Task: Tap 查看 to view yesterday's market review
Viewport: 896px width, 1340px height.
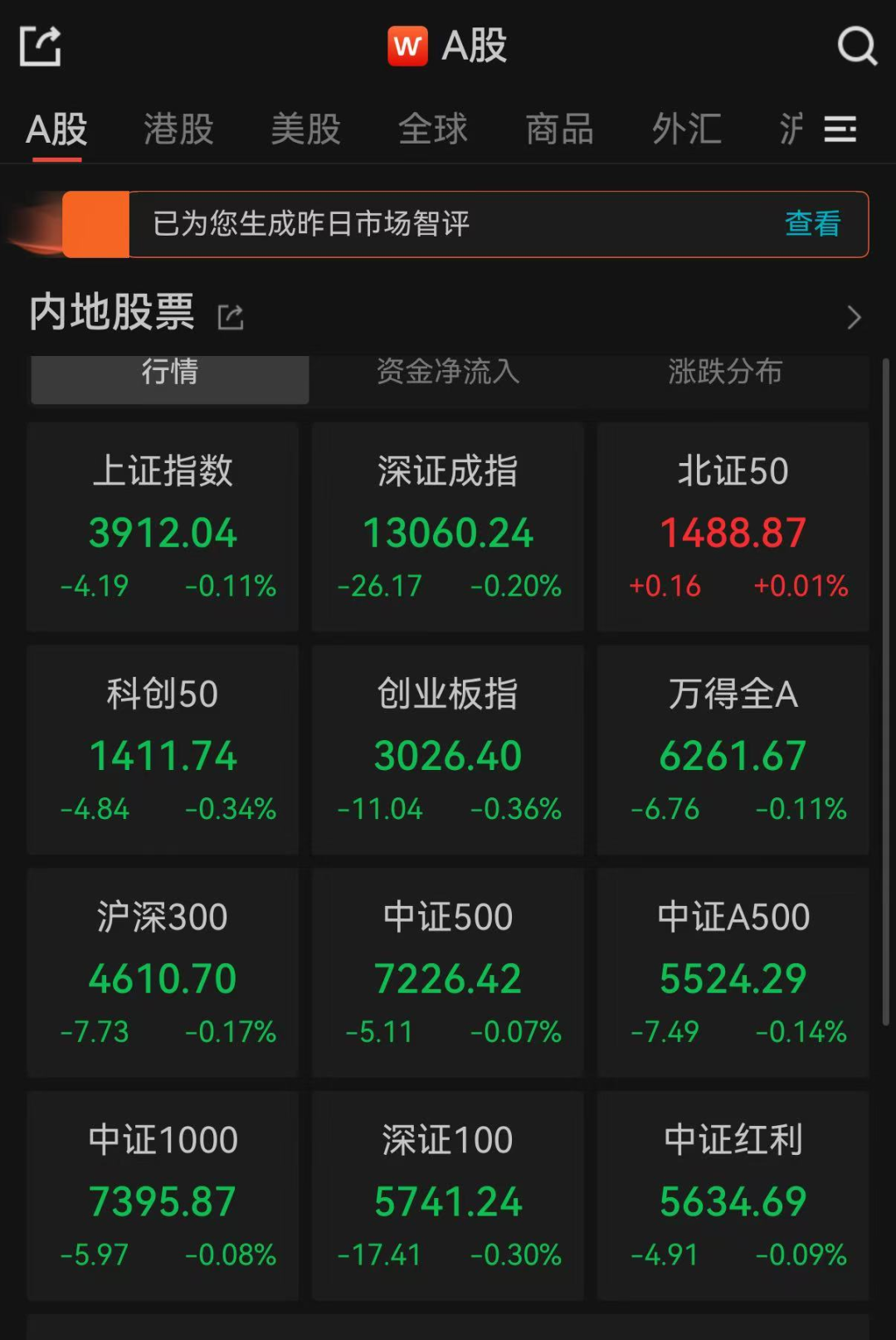Action: [811, 224]
